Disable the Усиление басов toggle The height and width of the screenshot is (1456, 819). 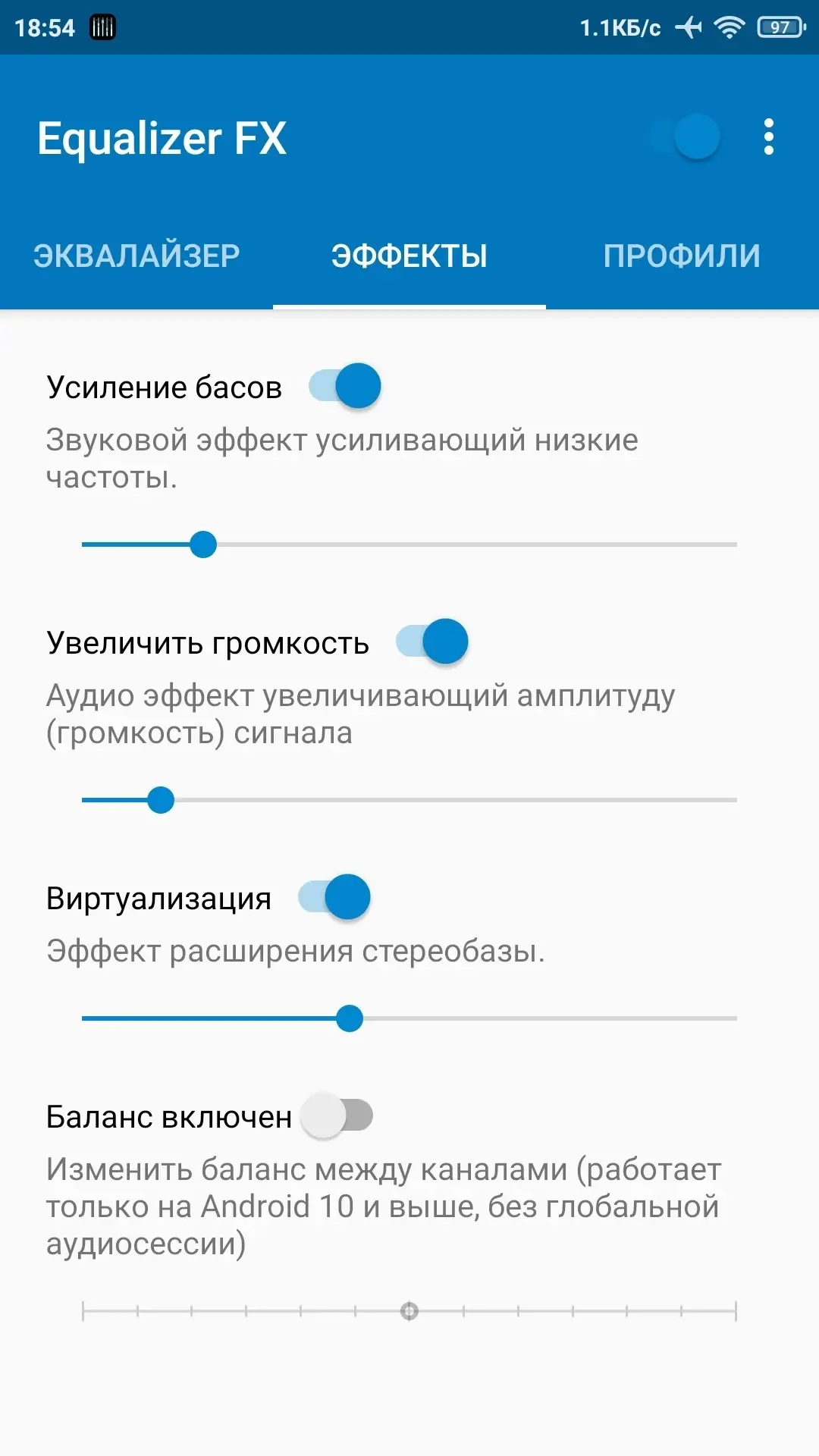pyautogui.click(x=345, y=386)
